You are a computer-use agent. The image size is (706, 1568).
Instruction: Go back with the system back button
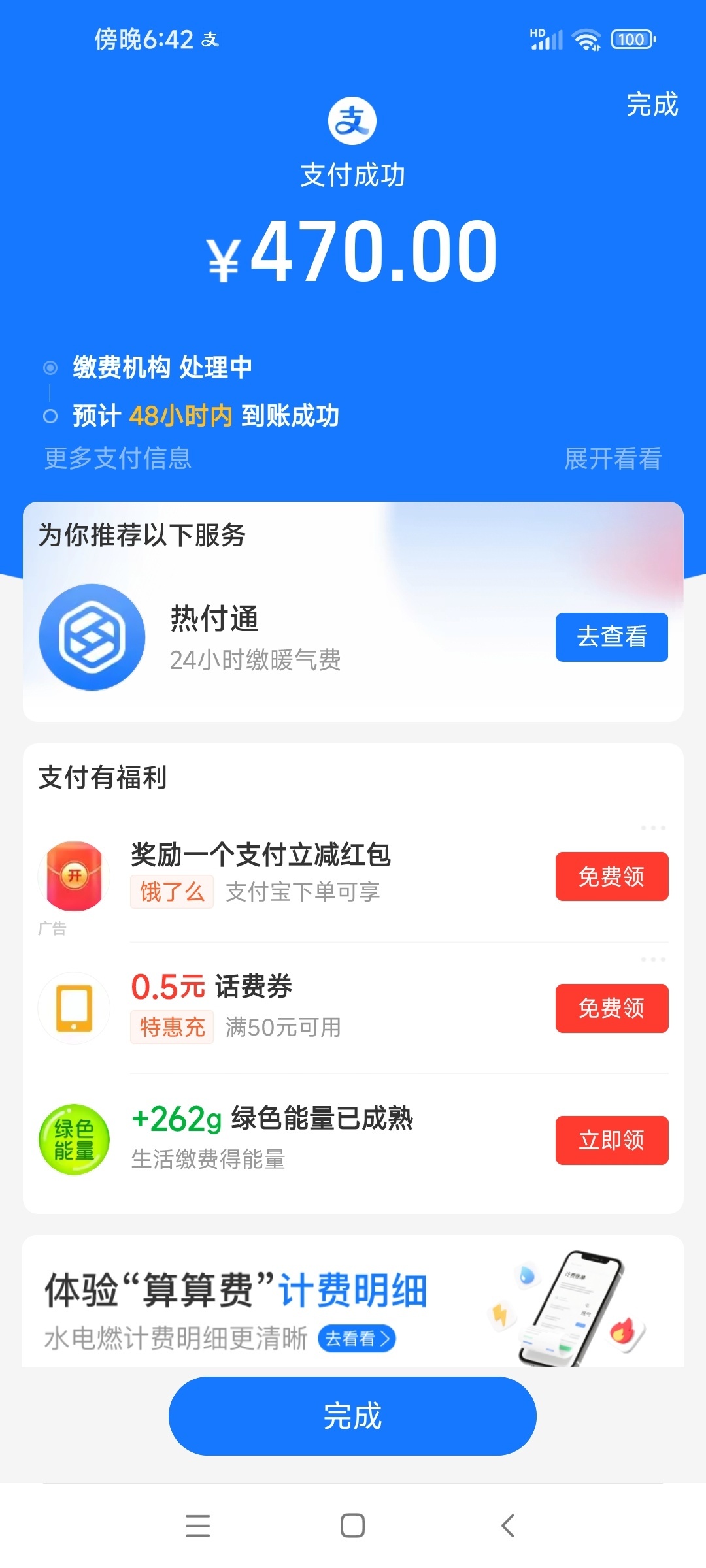[508, 1526]
